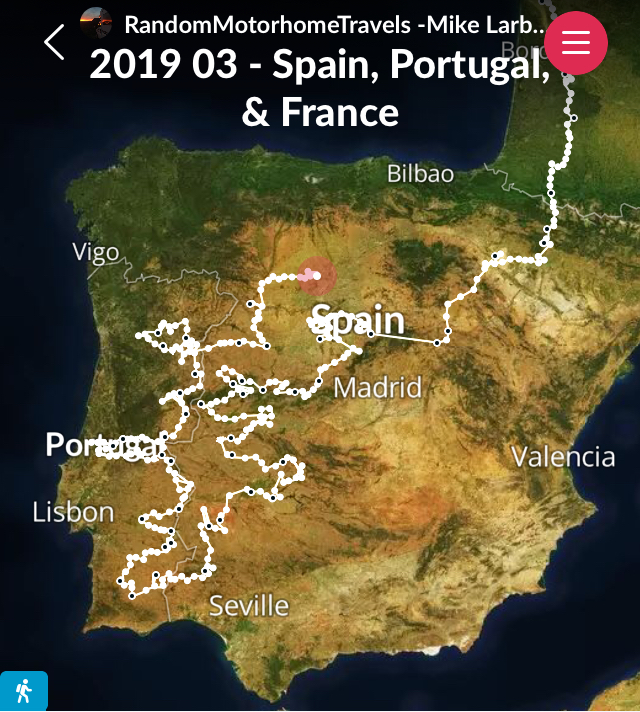Open the red hamburger menu button

pyautogui.click(x=576, y=42)
